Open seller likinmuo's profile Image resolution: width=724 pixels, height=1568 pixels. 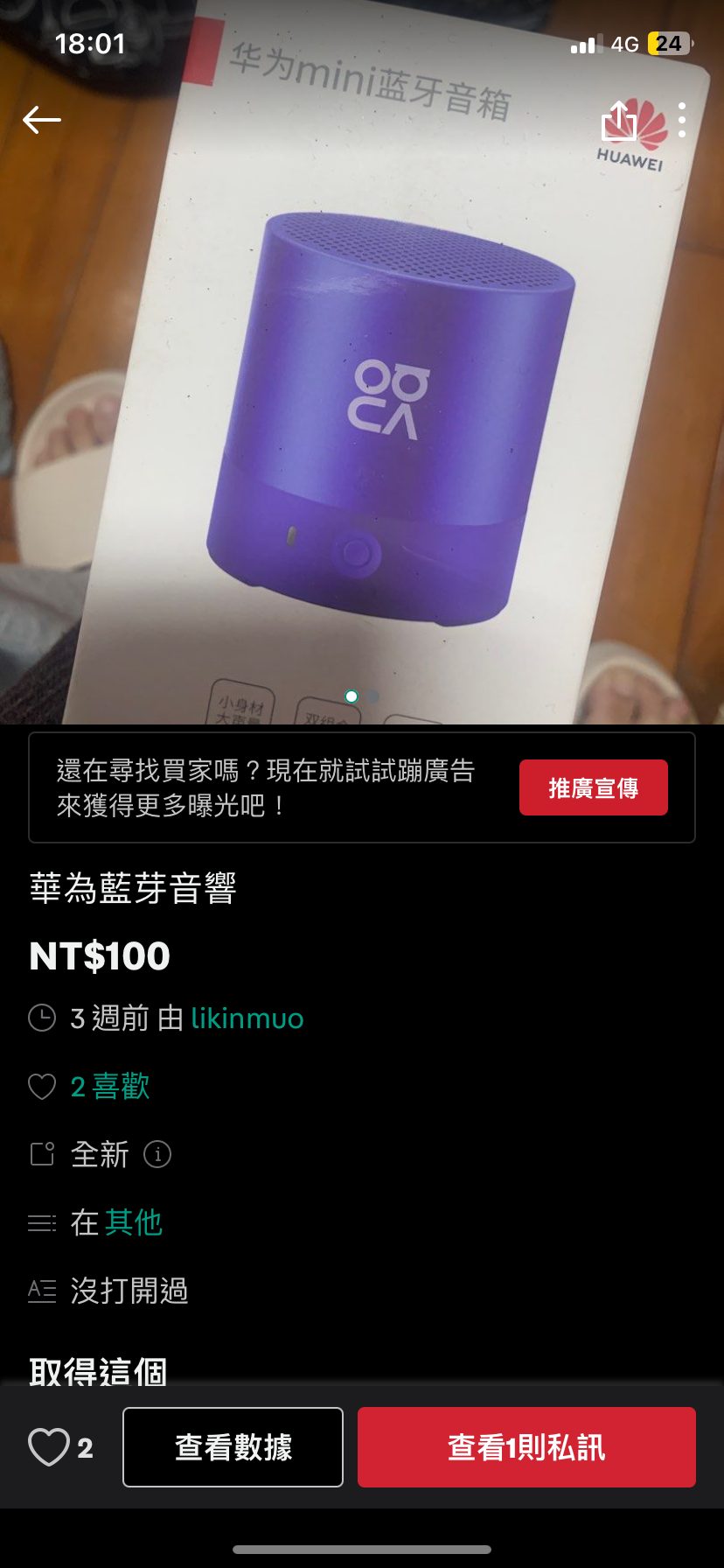247,1018
